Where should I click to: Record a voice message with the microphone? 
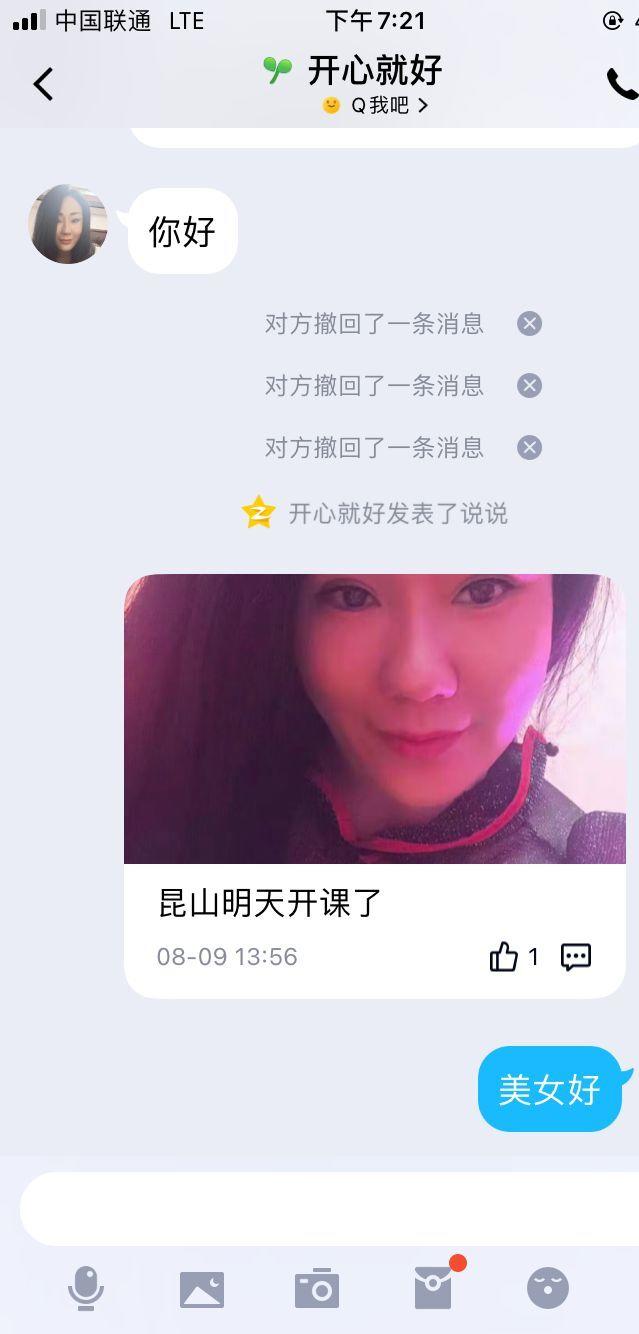click(x=86, y=1288)
